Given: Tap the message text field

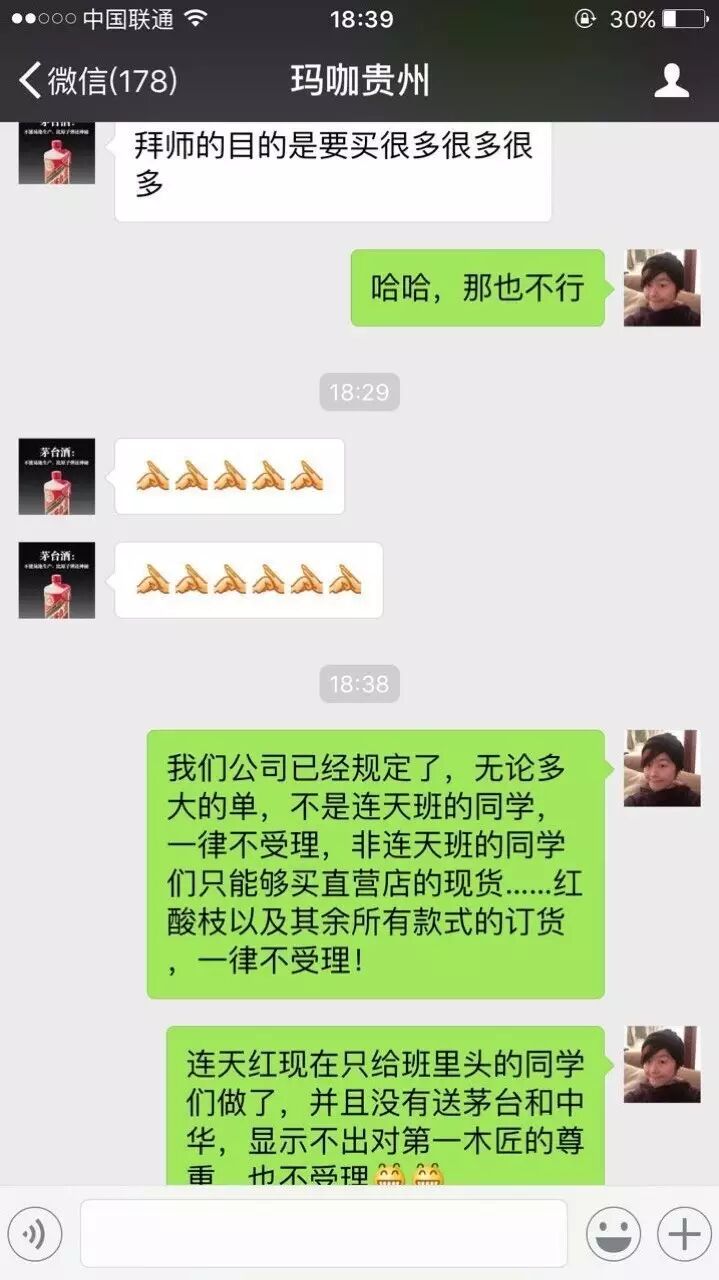Looking at the screenshot, I should tap(323, 1234).
